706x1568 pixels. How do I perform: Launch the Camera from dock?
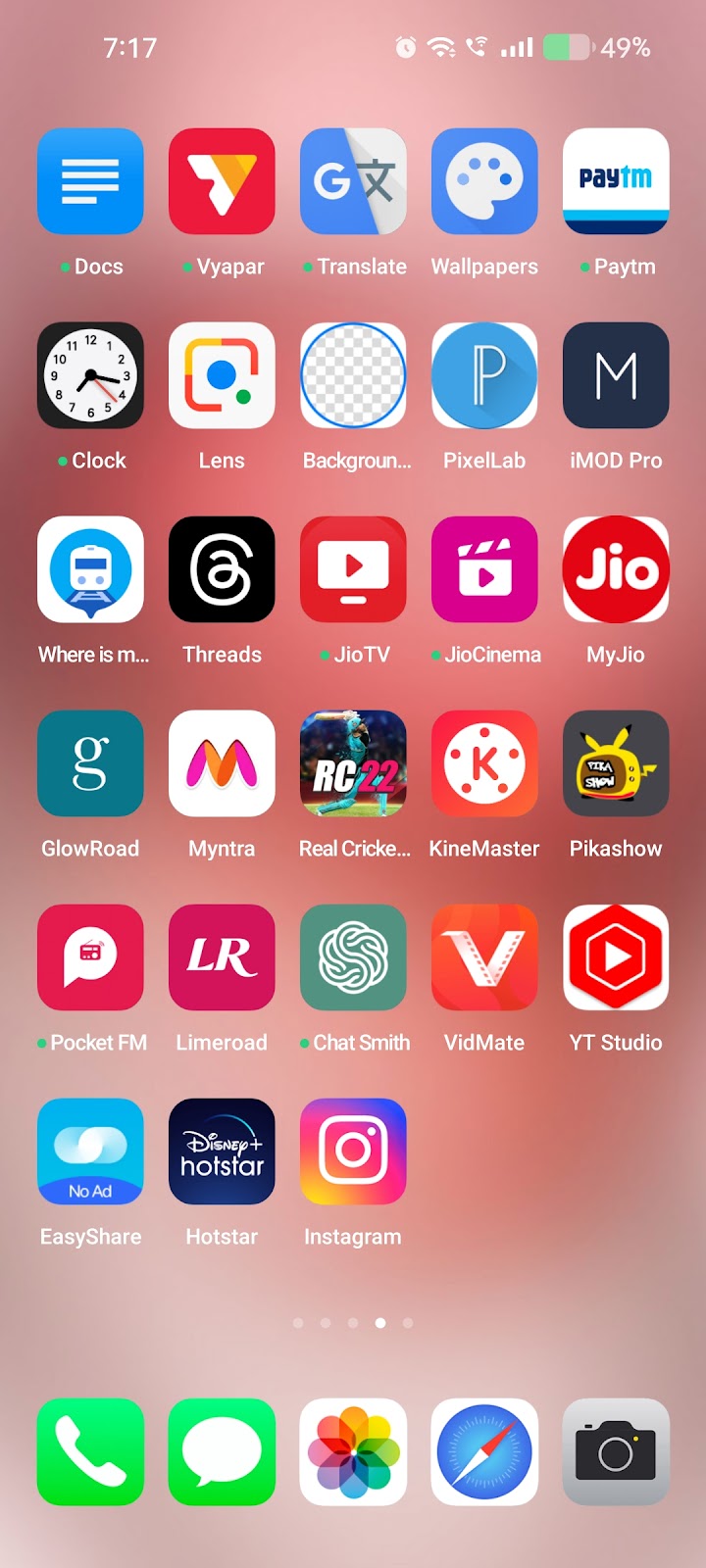coord(616,1451)
